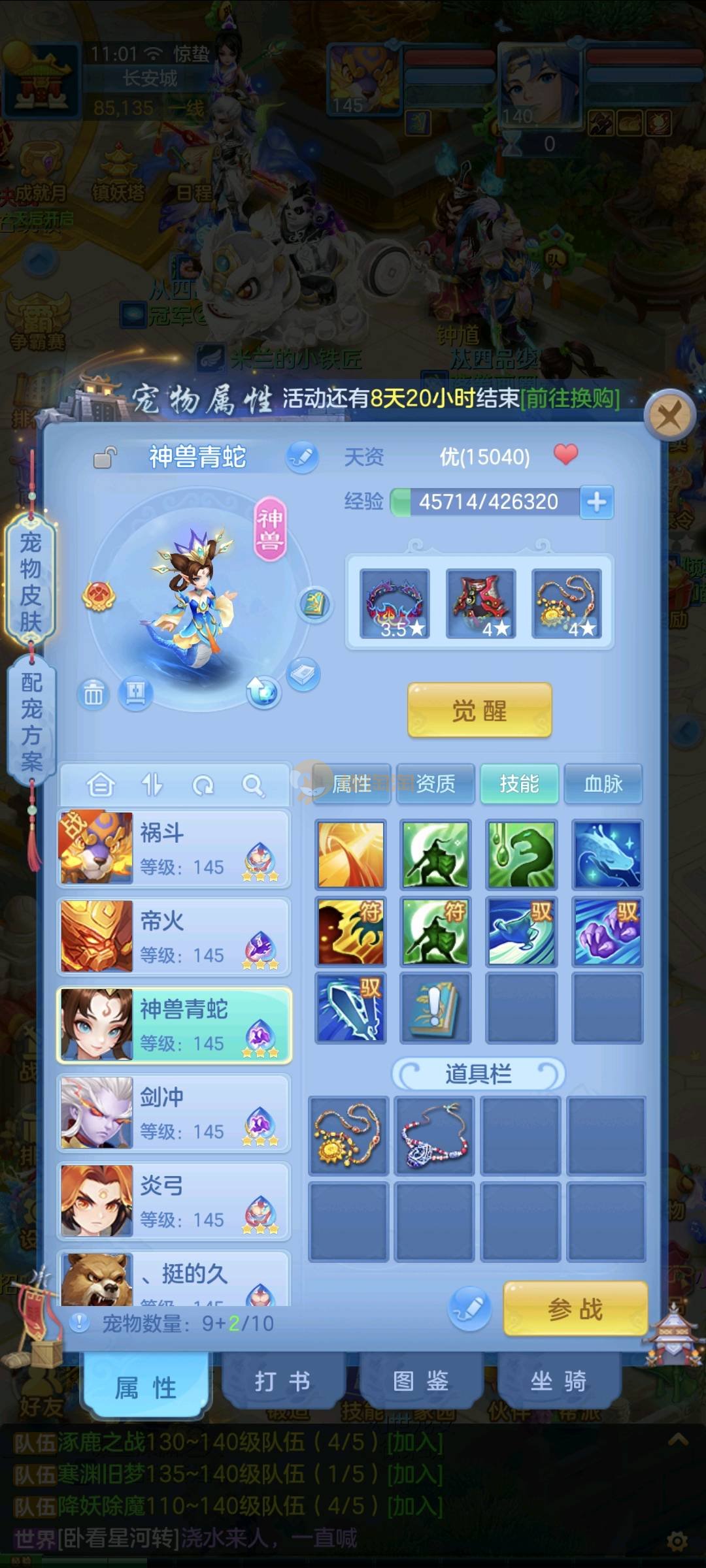Open the 打书 bottom tab

coord(282,1382)
